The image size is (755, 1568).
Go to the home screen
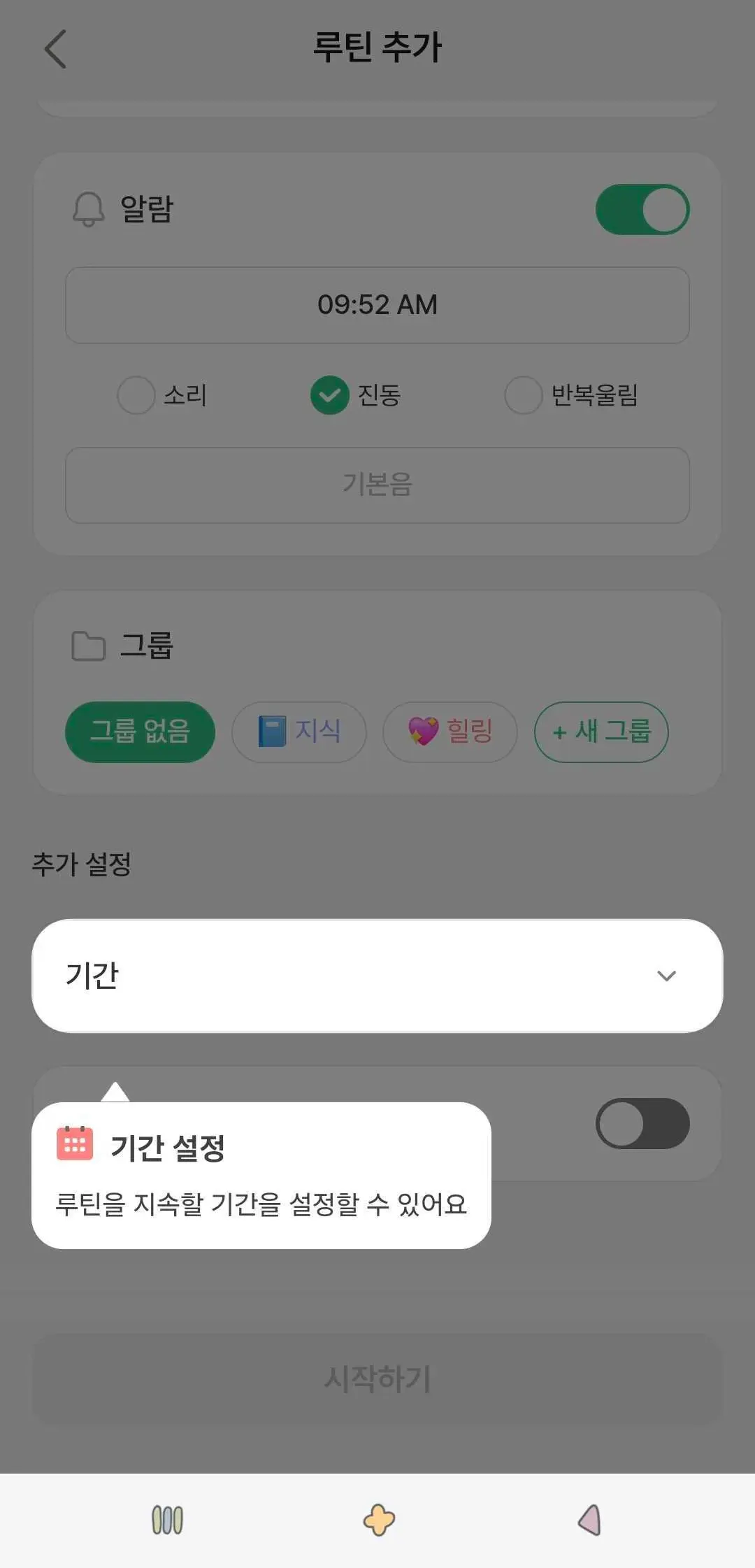click(379, 1520)
